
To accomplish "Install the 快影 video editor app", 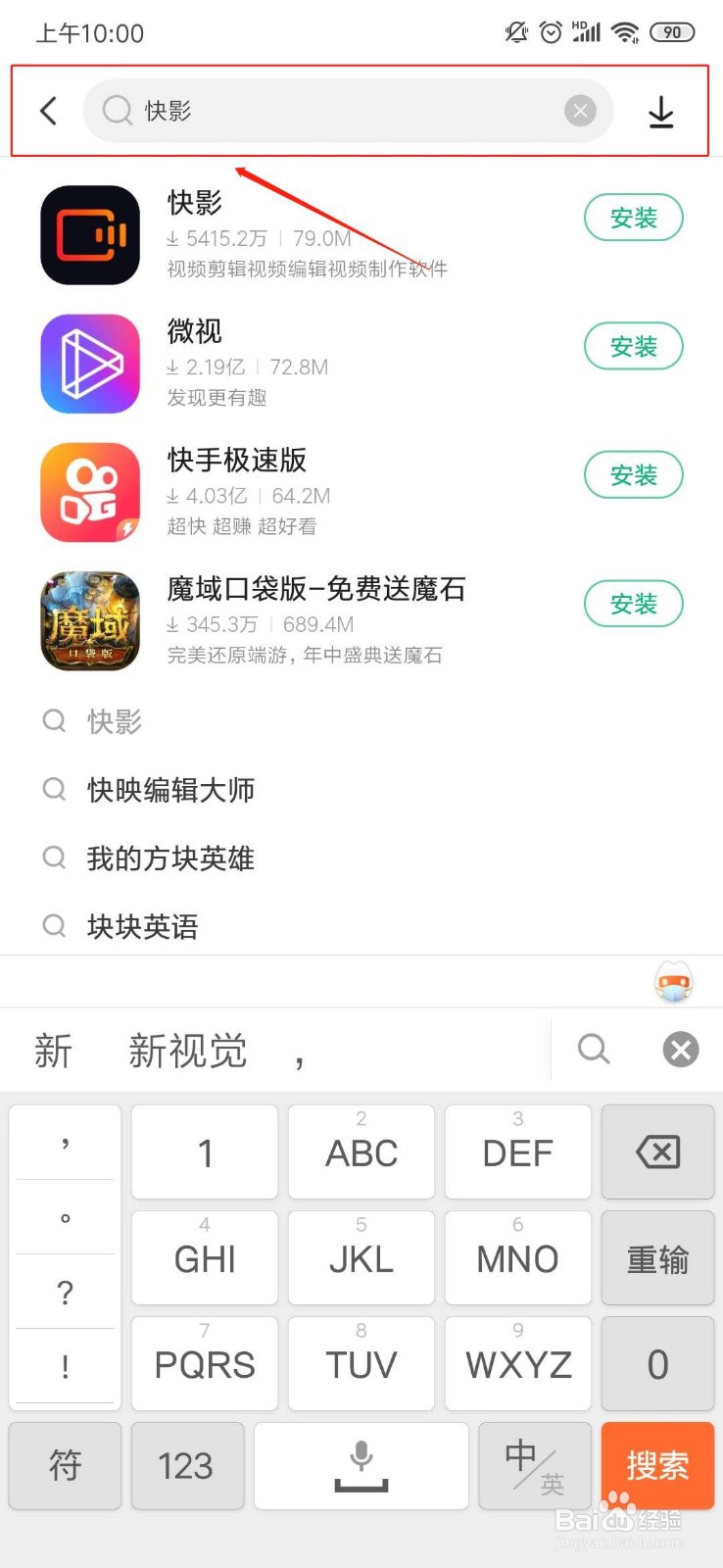I will [633, 218].
